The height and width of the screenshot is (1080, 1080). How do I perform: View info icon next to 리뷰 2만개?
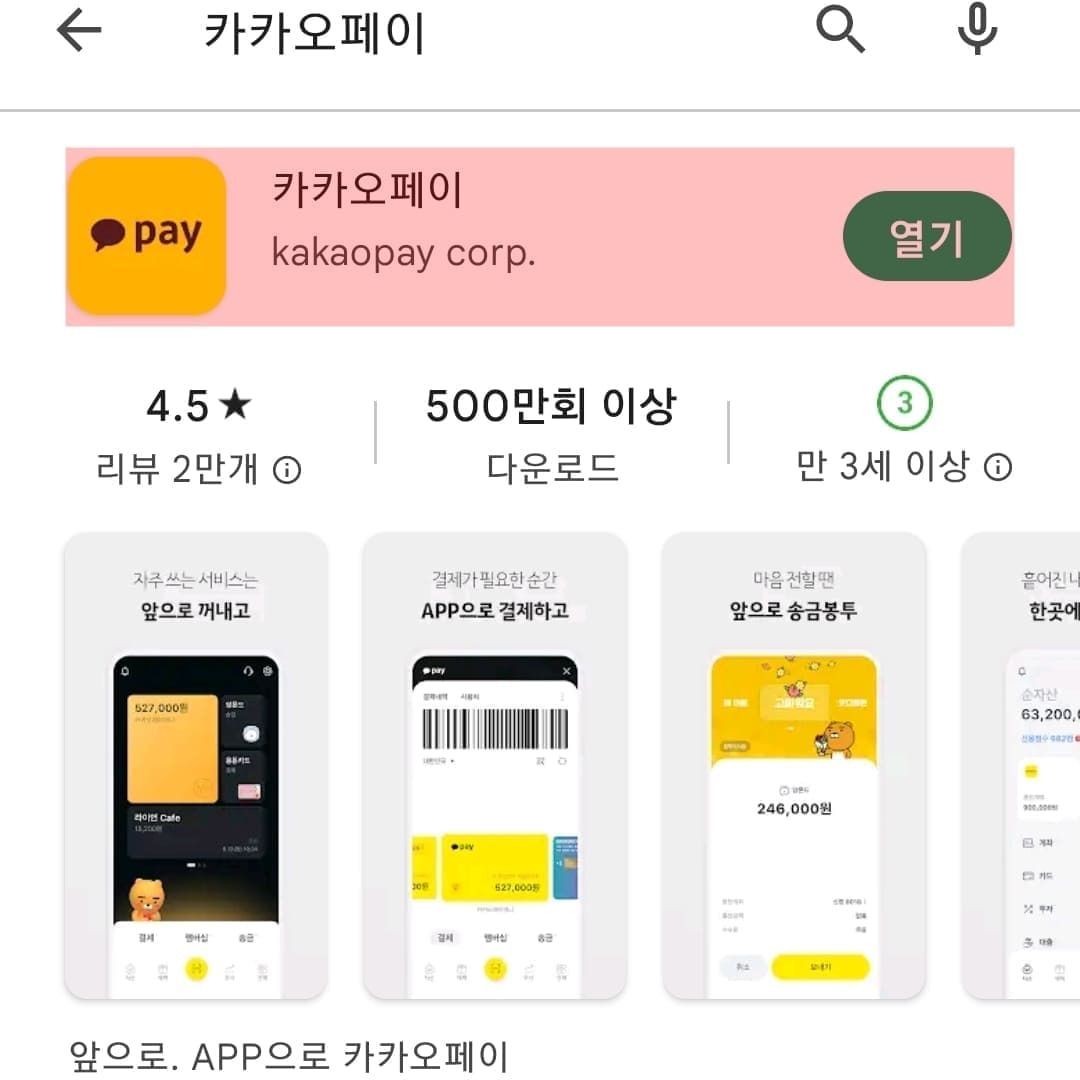click(x=288, y=469)
